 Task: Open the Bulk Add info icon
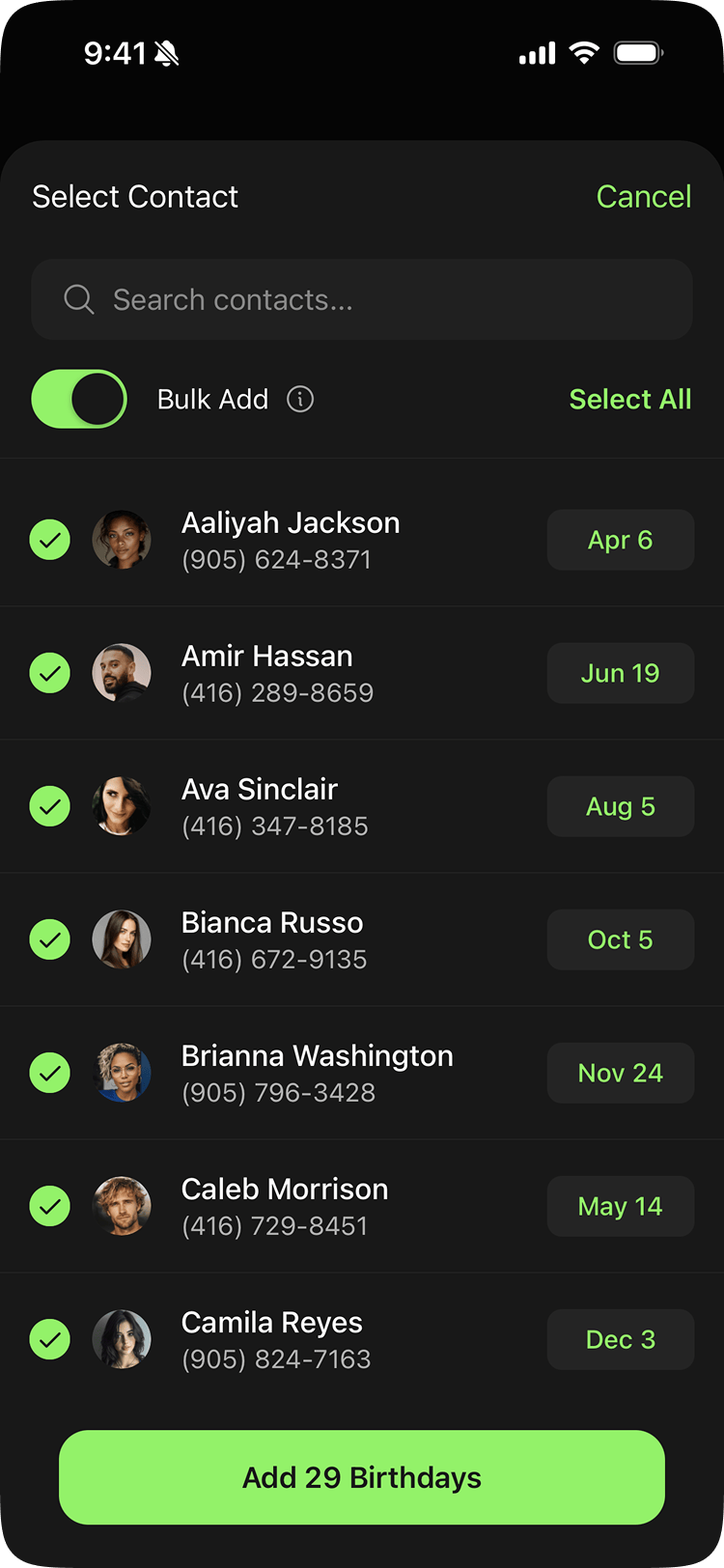(300, 399)
